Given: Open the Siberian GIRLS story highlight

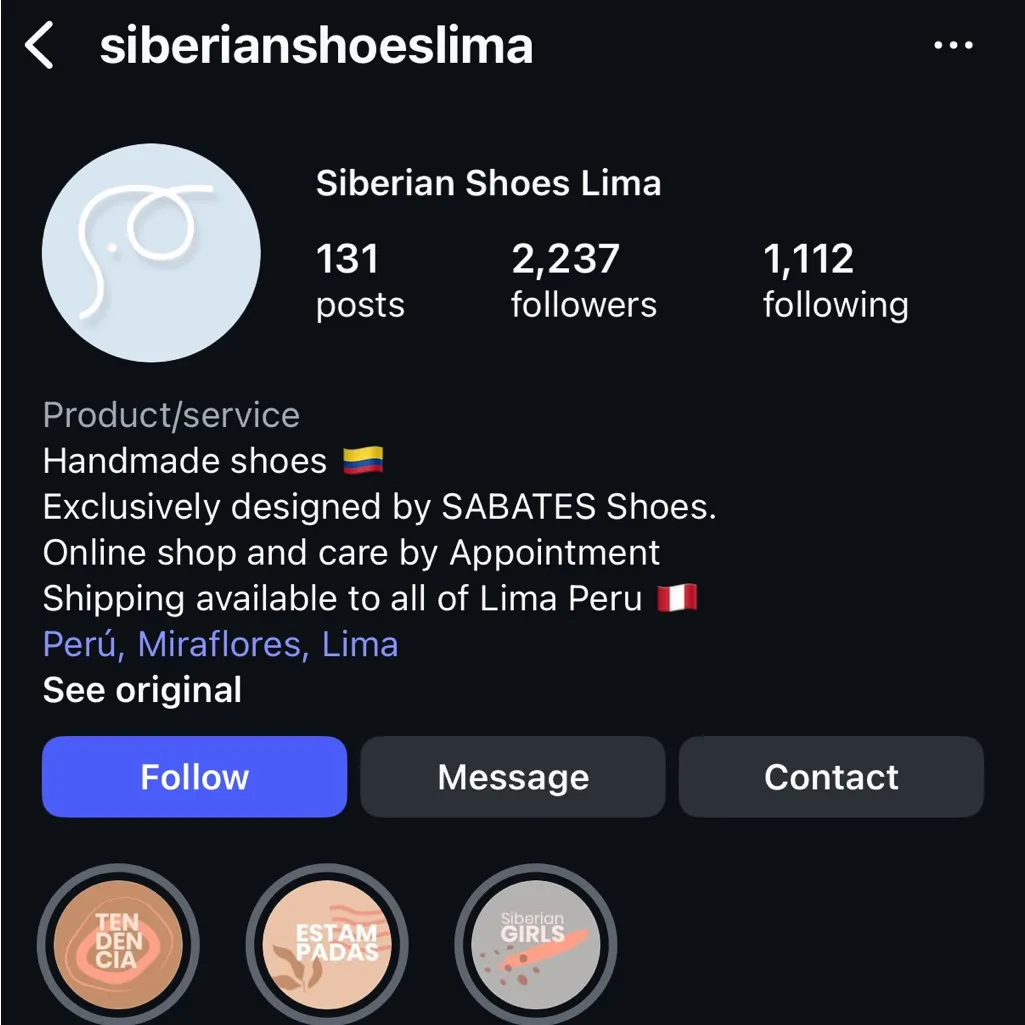Looking at the screenshot, I should point(535,944).
